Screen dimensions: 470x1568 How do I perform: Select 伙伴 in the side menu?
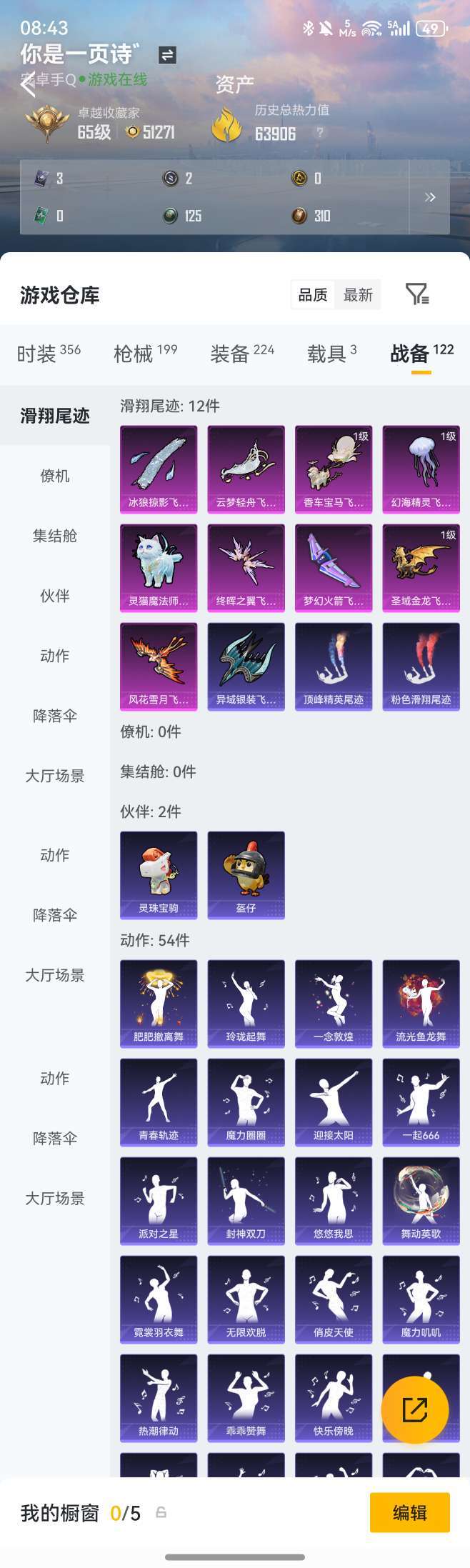click(55, 596)
